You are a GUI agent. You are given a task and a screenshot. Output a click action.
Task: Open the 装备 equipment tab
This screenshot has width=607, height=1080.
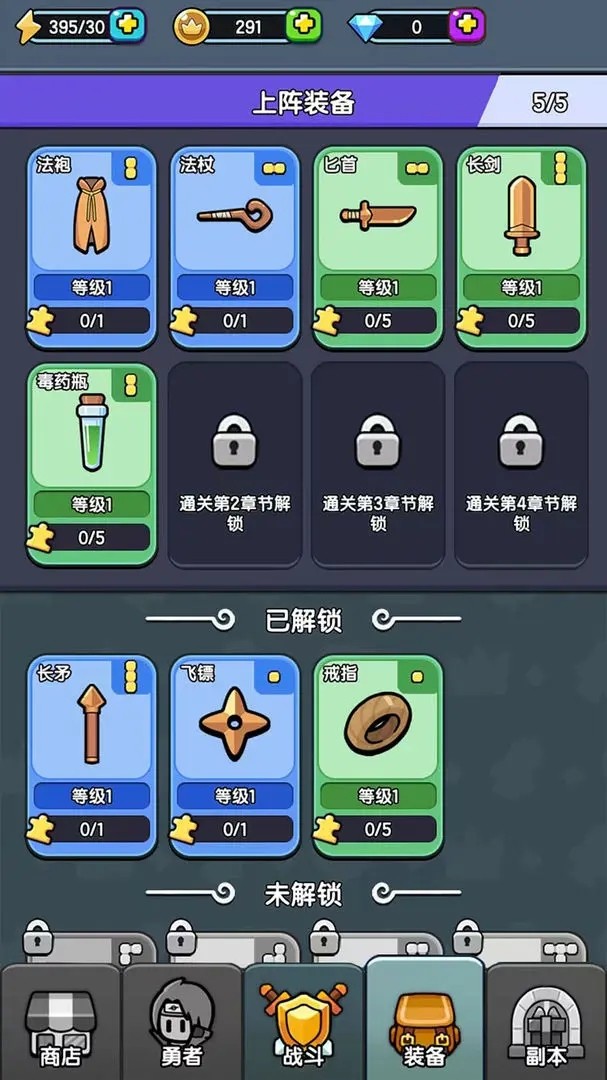(x=424, y=1020)
